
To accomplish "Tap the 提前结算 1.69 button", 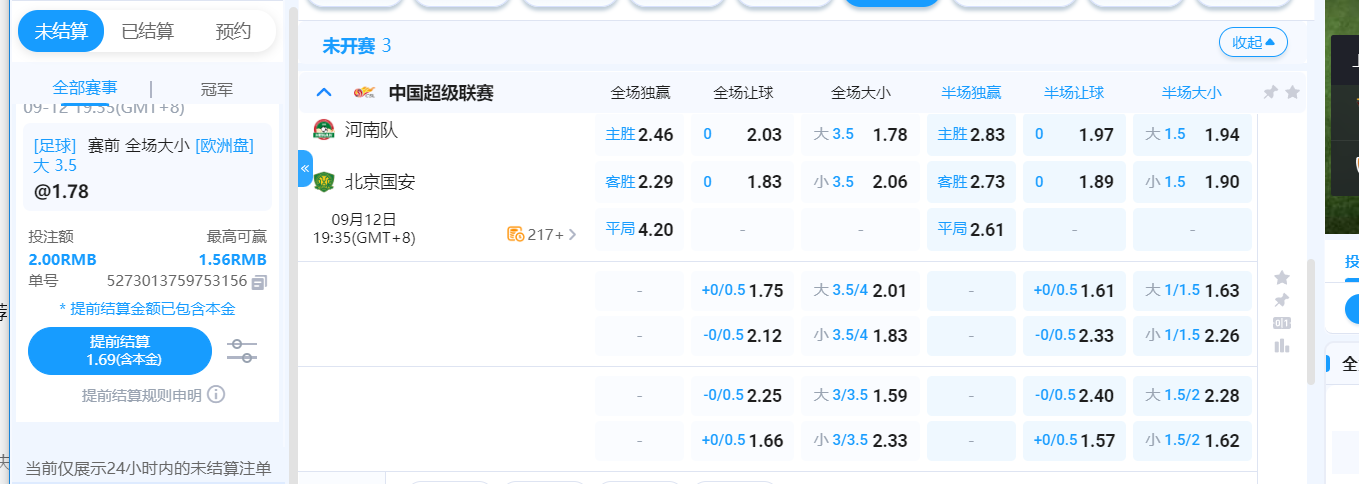I will point(120,350).
